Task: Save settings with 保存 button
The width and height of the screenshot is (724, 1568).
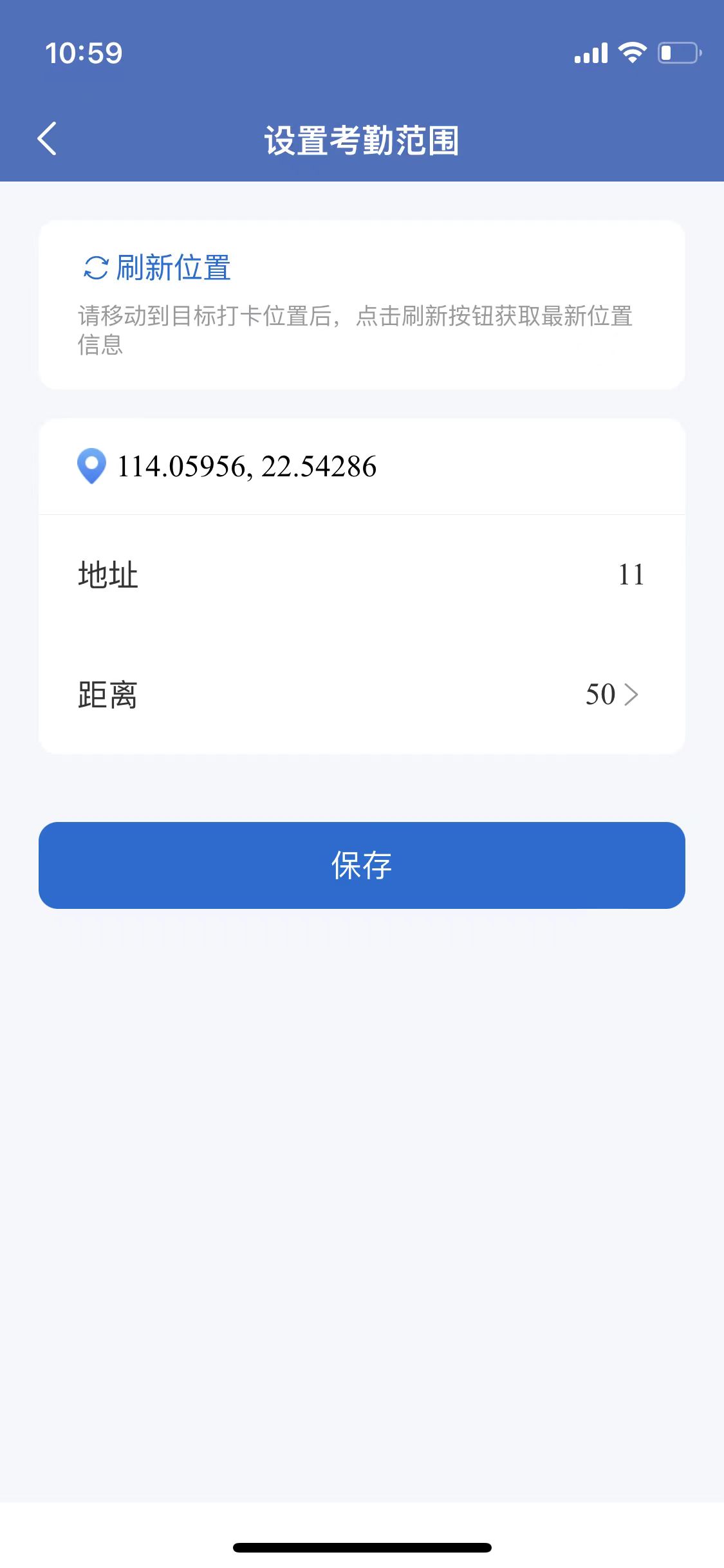Action: [x=362, y=864]
